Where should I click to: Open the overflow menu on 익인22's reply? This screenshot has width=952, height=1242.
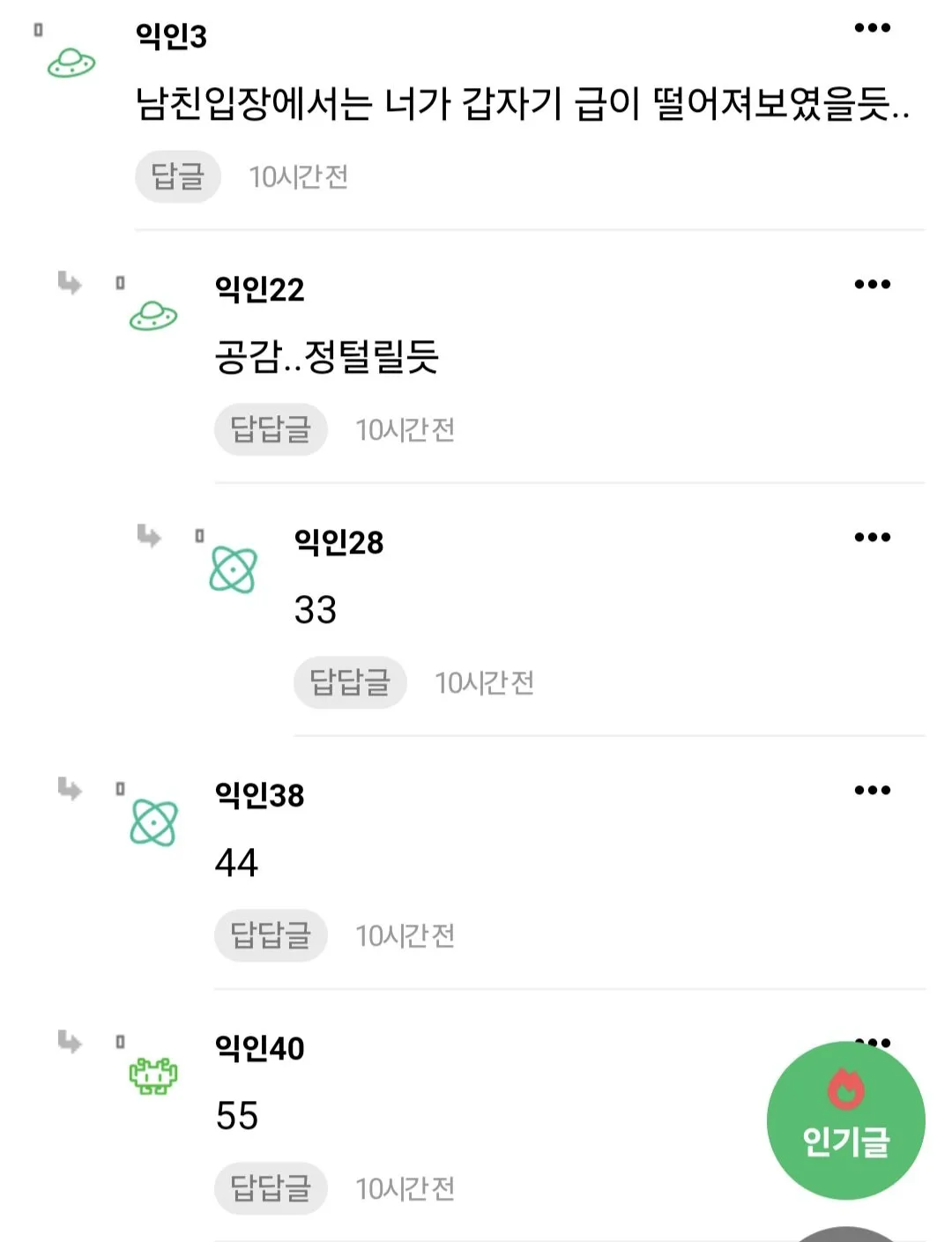(872, 284)
